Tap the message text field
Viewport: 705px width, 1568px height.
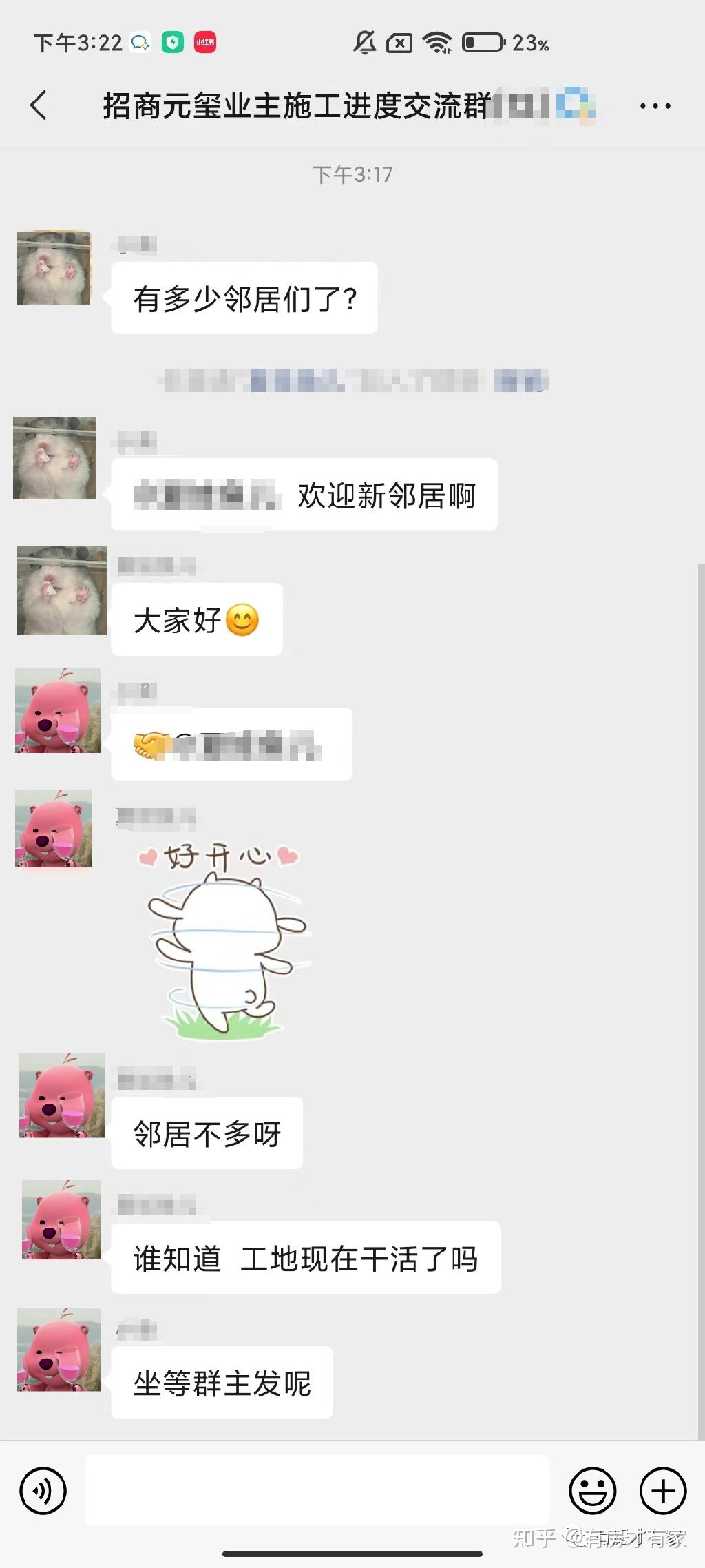317,1490
